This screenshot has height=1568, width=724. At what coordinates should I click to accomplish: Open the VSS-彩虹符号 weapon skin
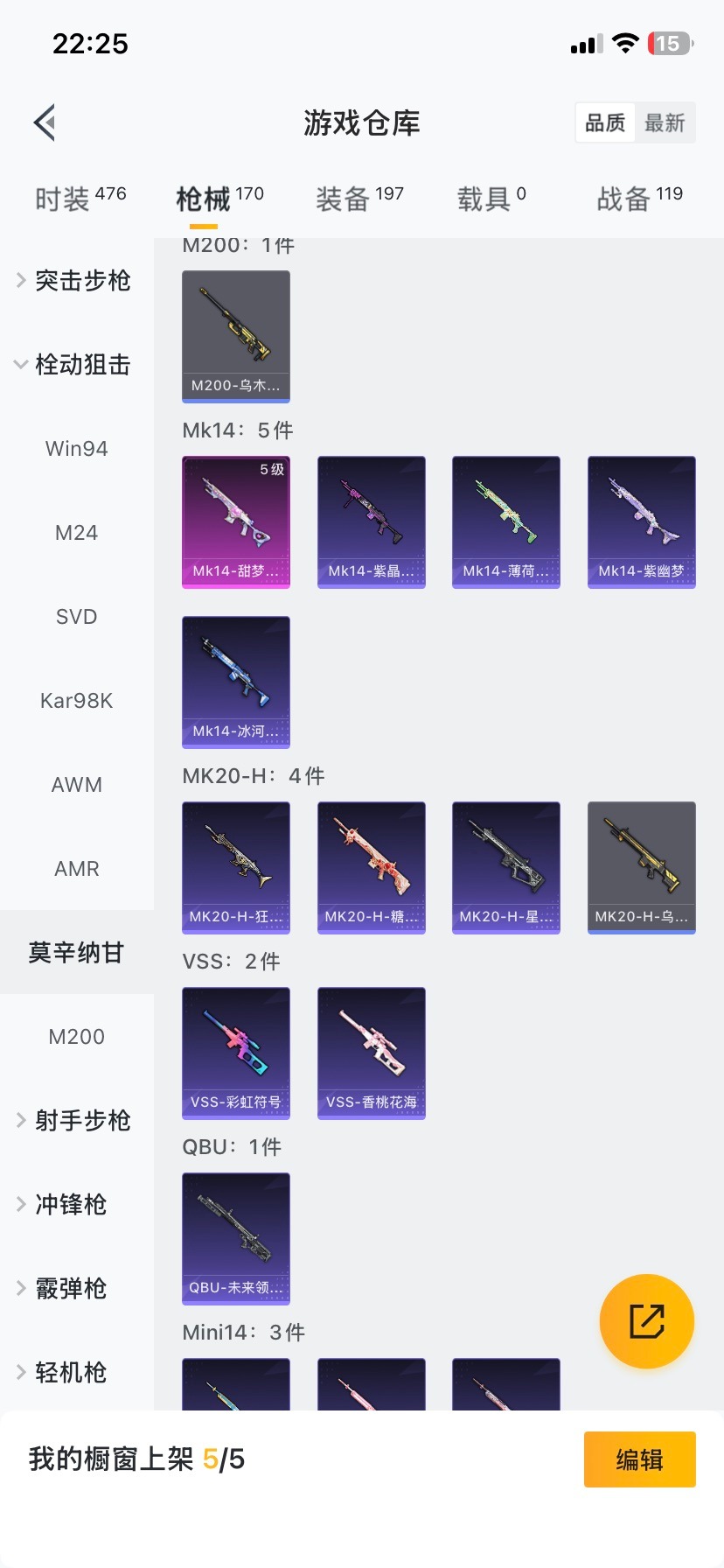[235, 1053]
